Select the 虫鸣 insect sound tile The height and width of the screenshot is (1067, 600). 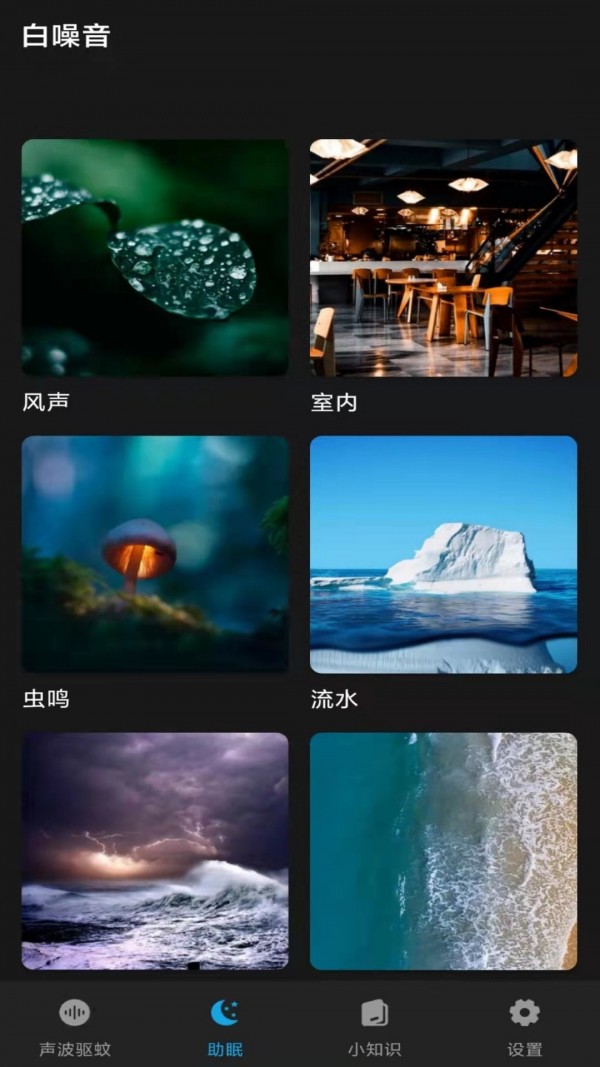pyautogui.click(x=155, y=554)
